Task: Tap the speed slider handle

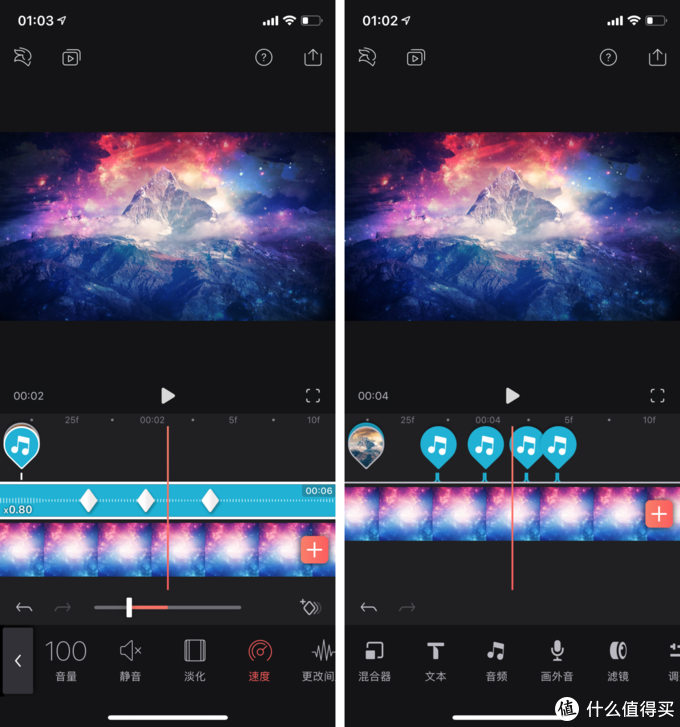Action: pyautogui.click(x=129, y=607)
